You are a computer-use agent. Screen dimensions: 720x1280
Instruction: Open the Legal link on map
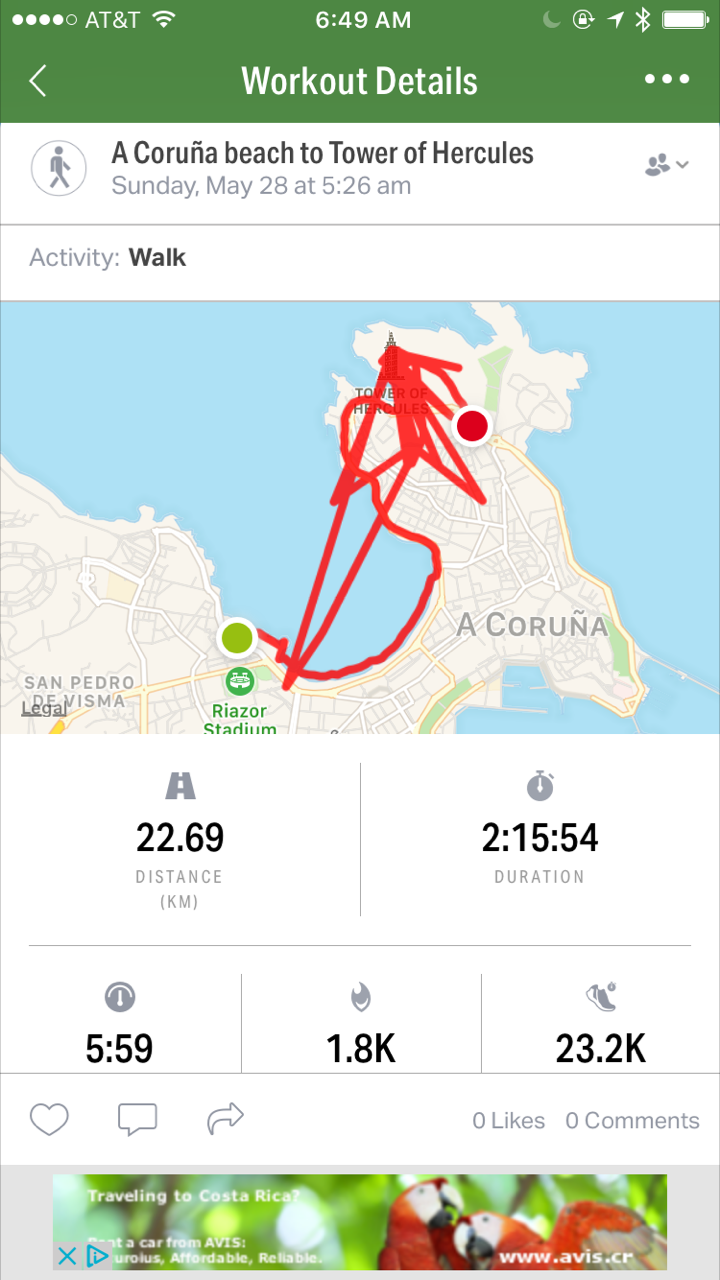pyautogui.click(x=44, y=708)
